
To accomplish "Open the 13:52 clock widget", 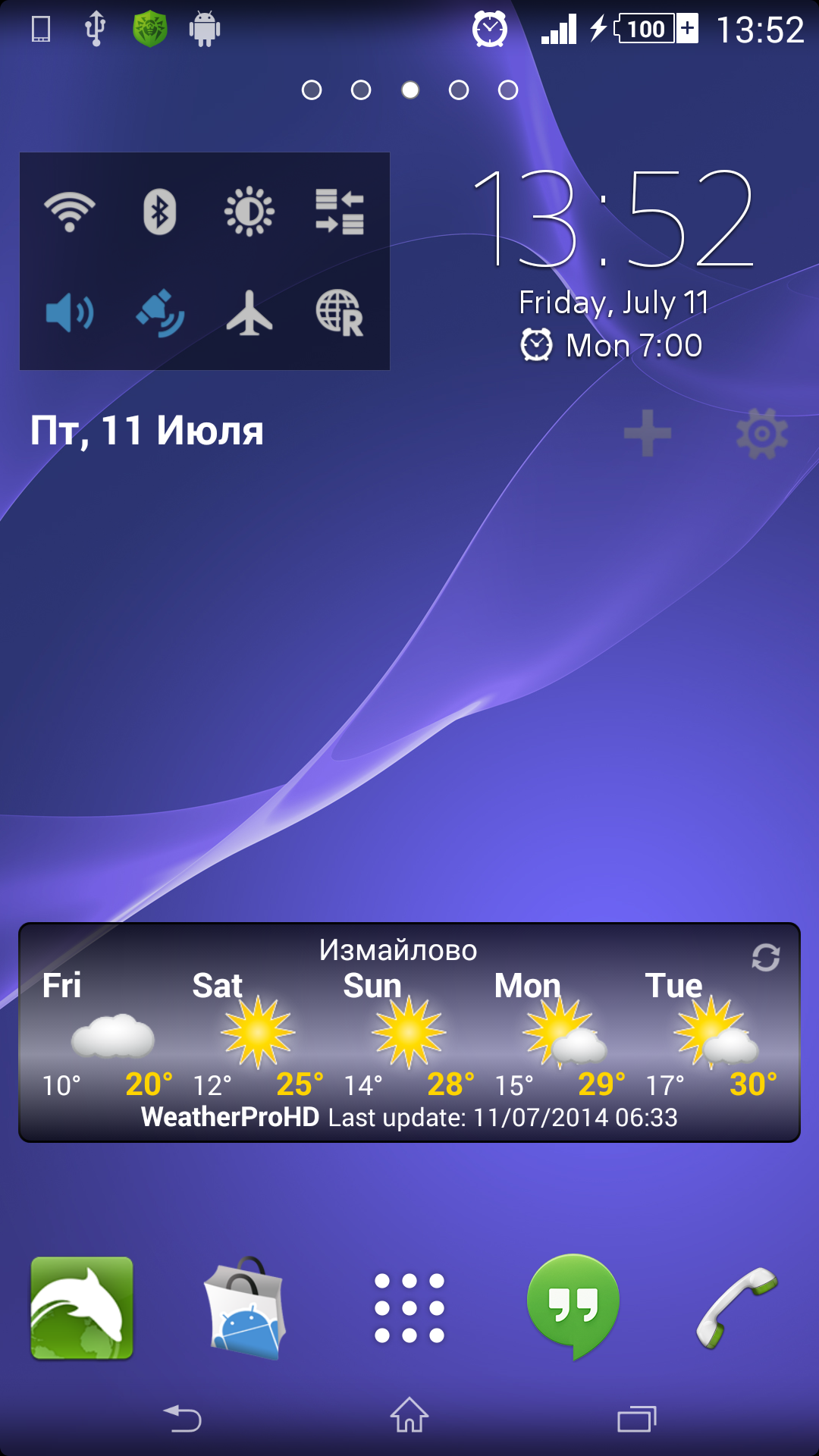I will point(613,220).
